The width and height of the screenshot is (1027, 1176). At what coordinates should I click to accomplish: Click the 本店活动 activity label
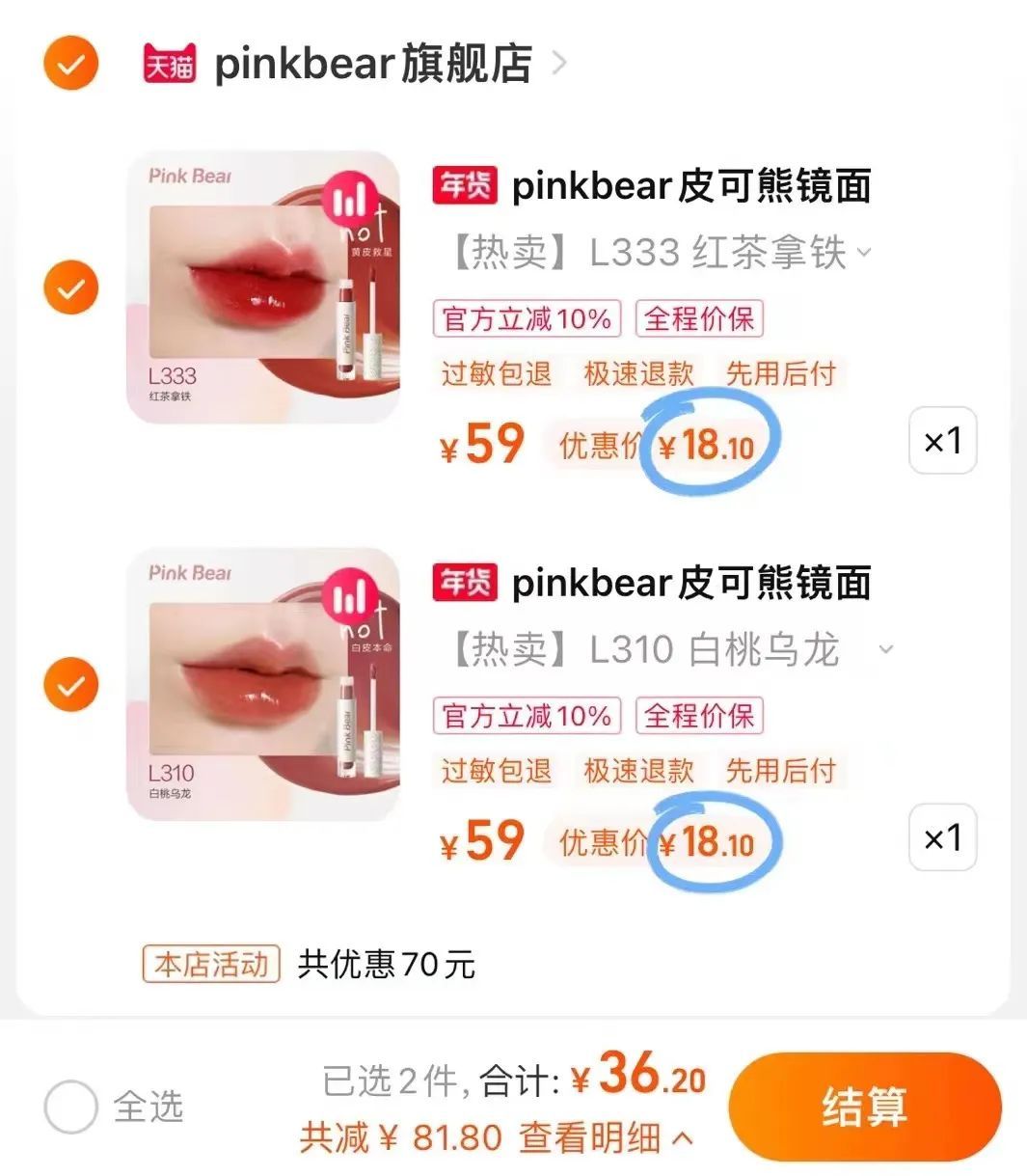pos(209,962)
